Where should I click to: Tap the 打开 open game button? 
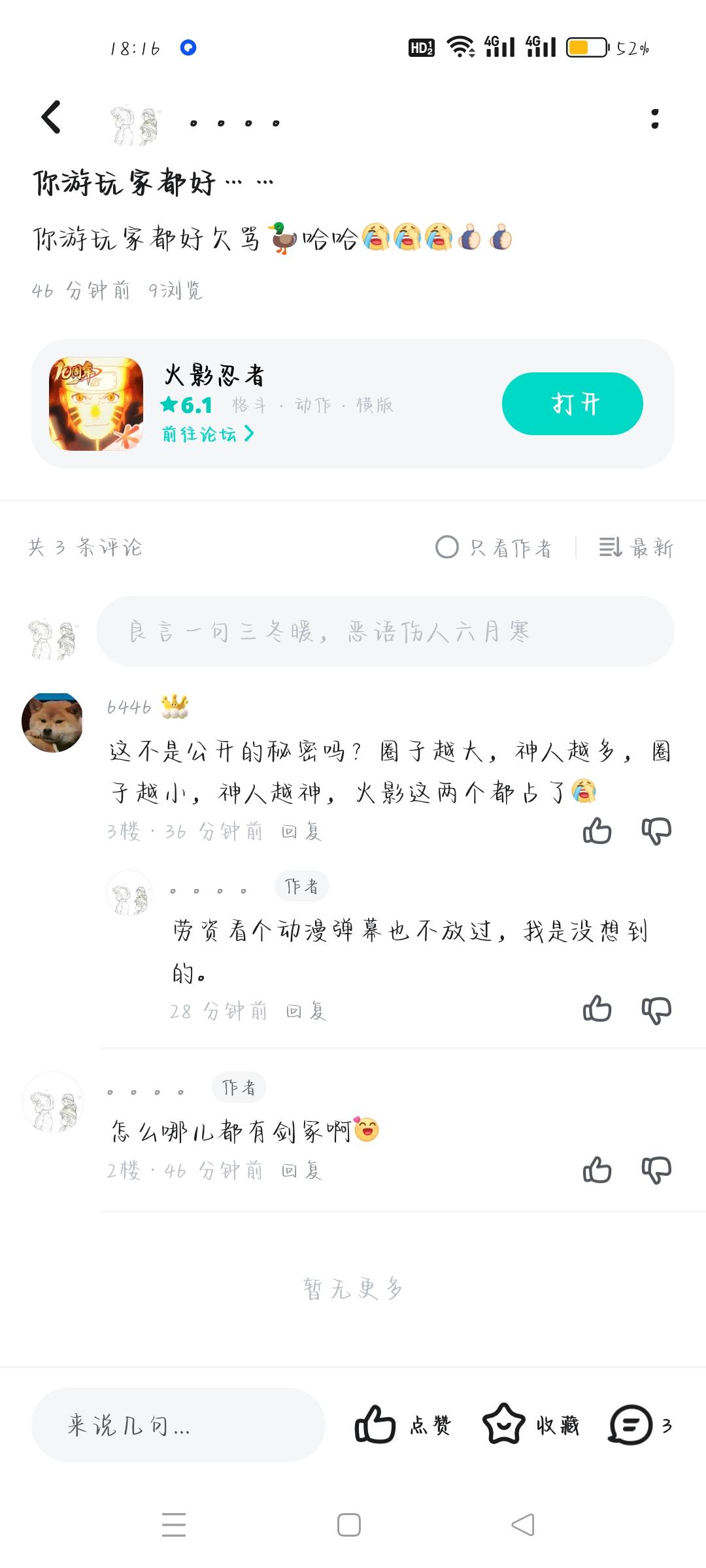click(x=572, y=404)
